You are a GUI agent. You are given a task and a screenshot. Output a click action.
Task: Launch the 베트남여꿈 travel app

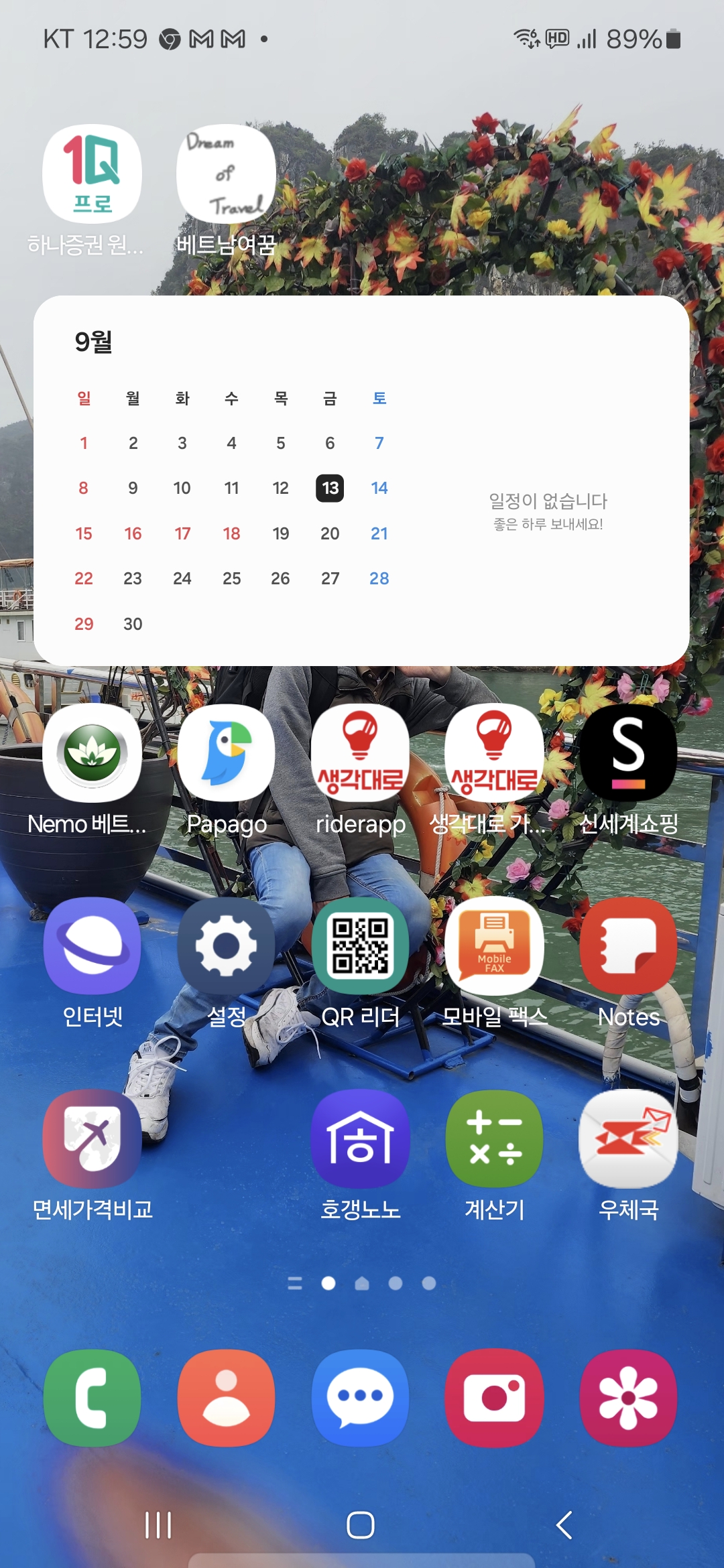click(226, 174)
